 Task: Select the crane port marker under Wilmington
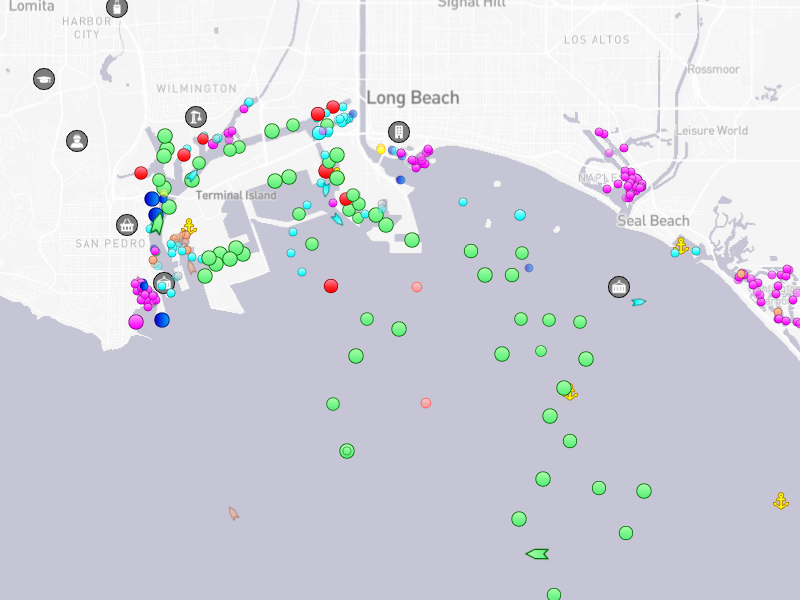196,117
